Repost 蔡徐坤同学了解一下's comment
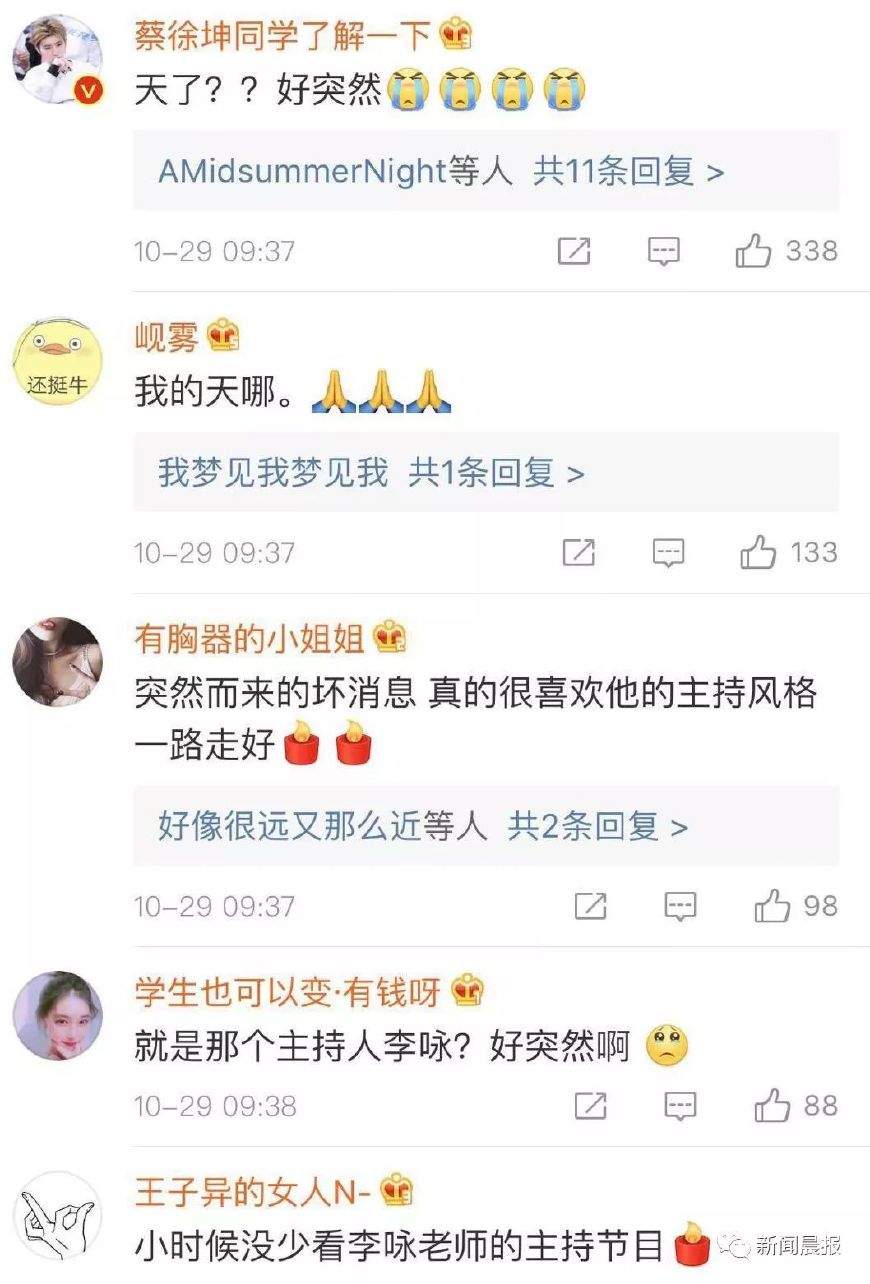870x1284 pixels. click(x=574, y=251)
